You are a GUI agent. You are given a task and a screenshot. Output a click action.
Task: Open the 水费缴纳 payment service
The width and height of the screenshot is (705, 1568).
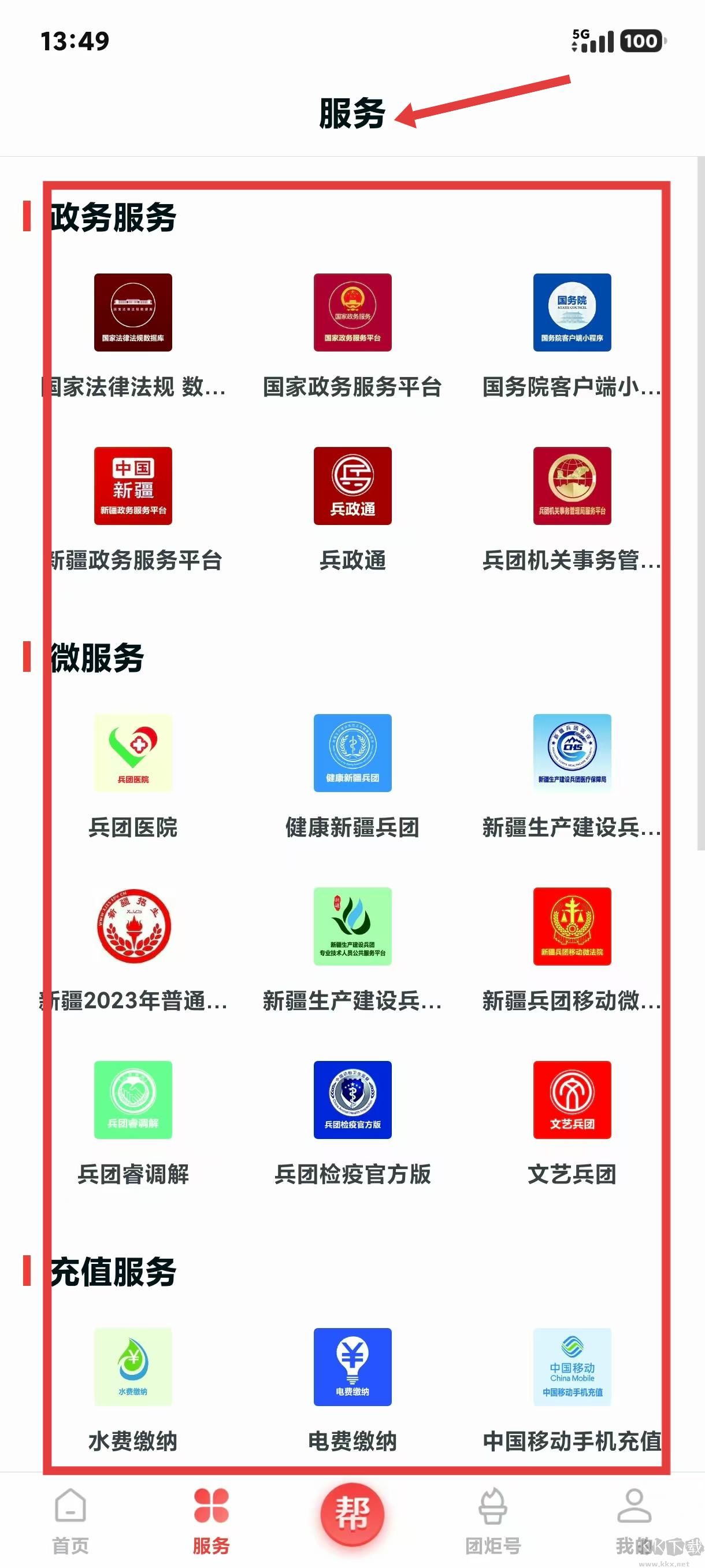coord(132,1367)
